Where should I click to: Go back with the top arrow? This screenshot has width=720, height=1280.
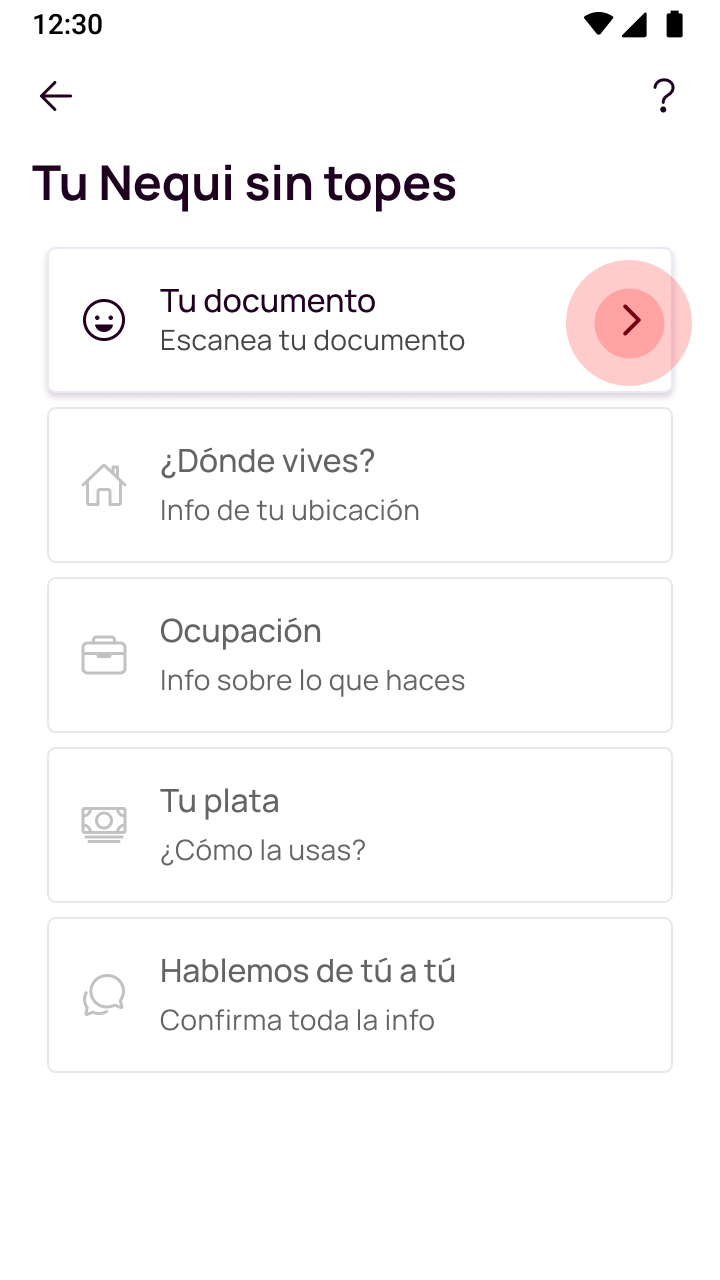56,96
